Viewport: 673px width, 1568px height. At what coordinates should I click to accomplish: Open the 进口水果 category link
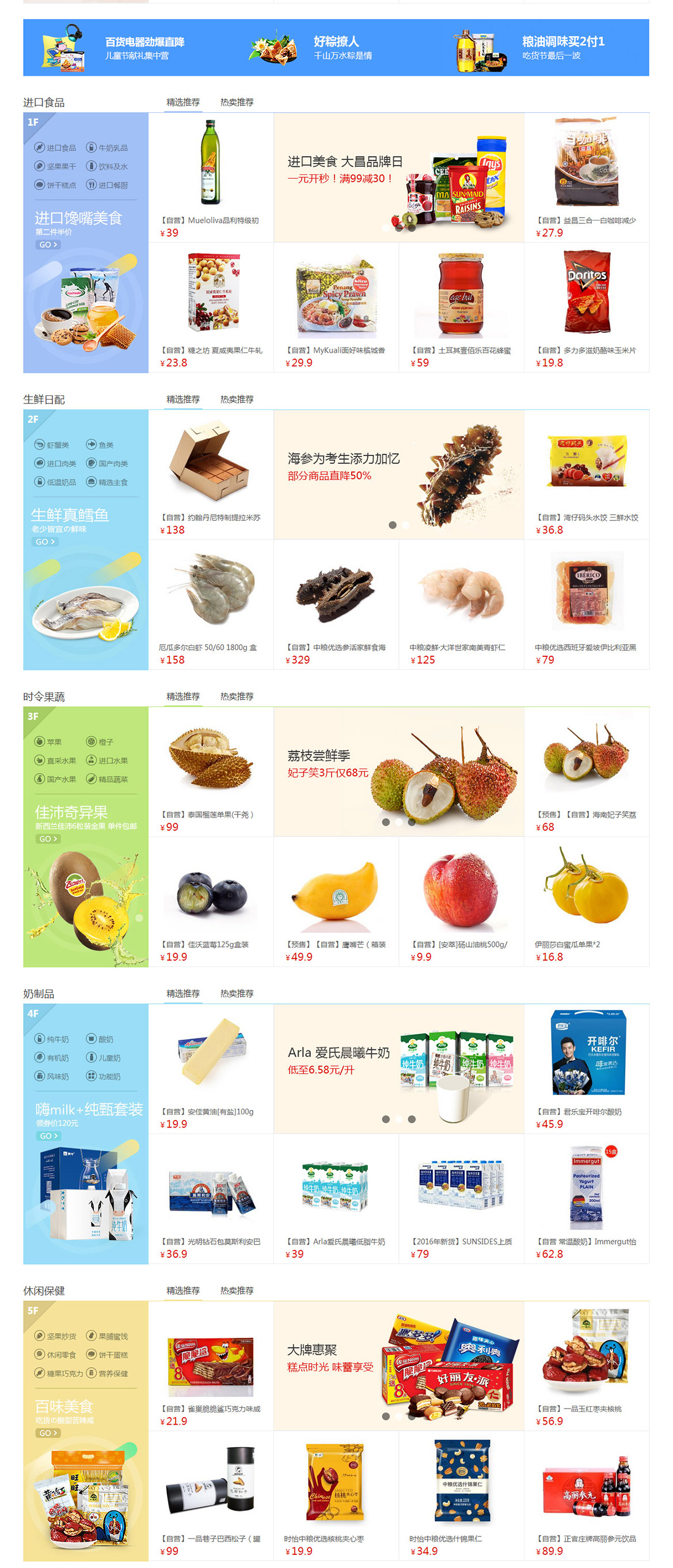tap(107, 761)
